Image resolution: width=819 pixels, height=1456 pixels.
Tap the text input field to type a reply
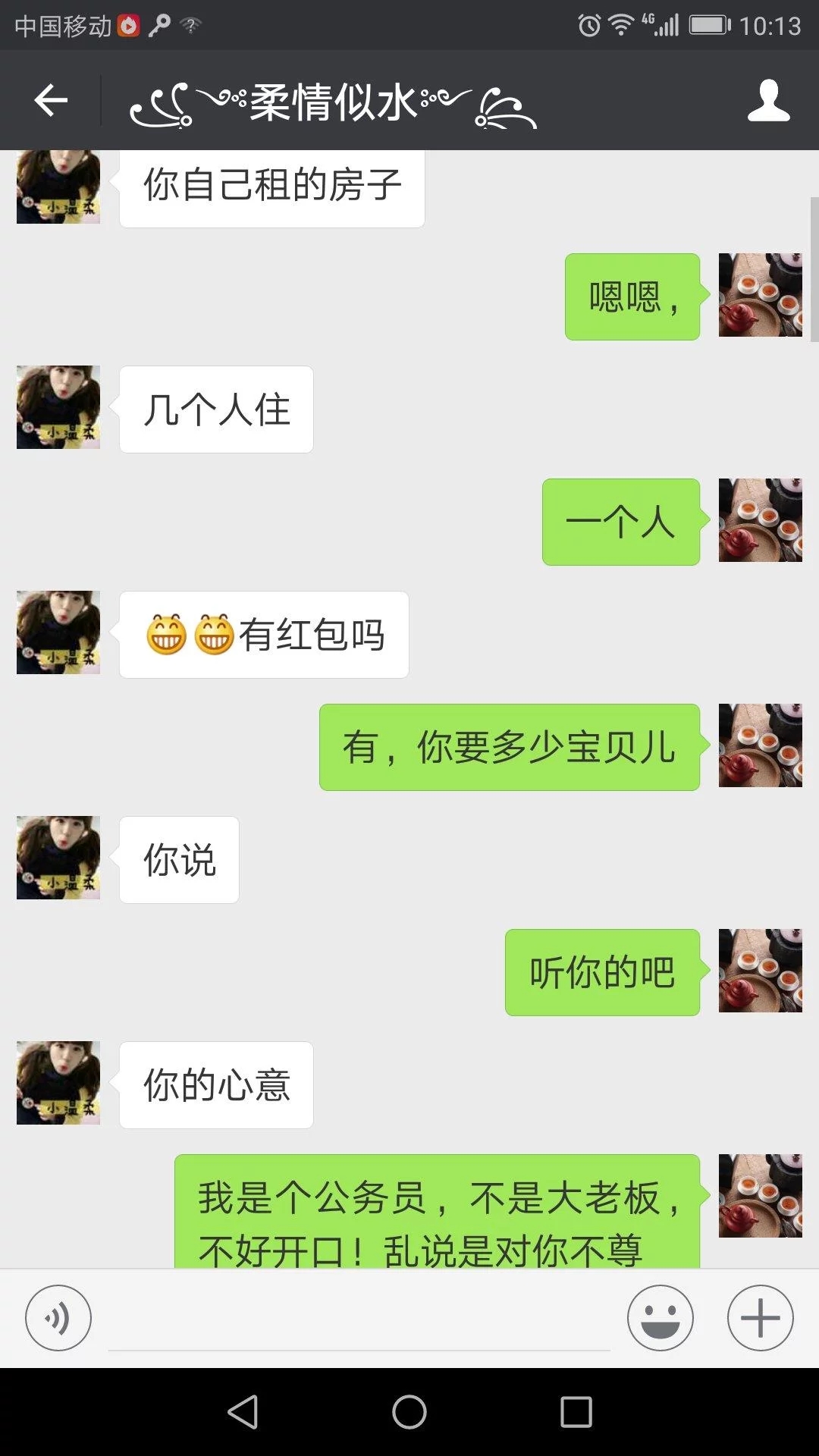click(356, 1317)
